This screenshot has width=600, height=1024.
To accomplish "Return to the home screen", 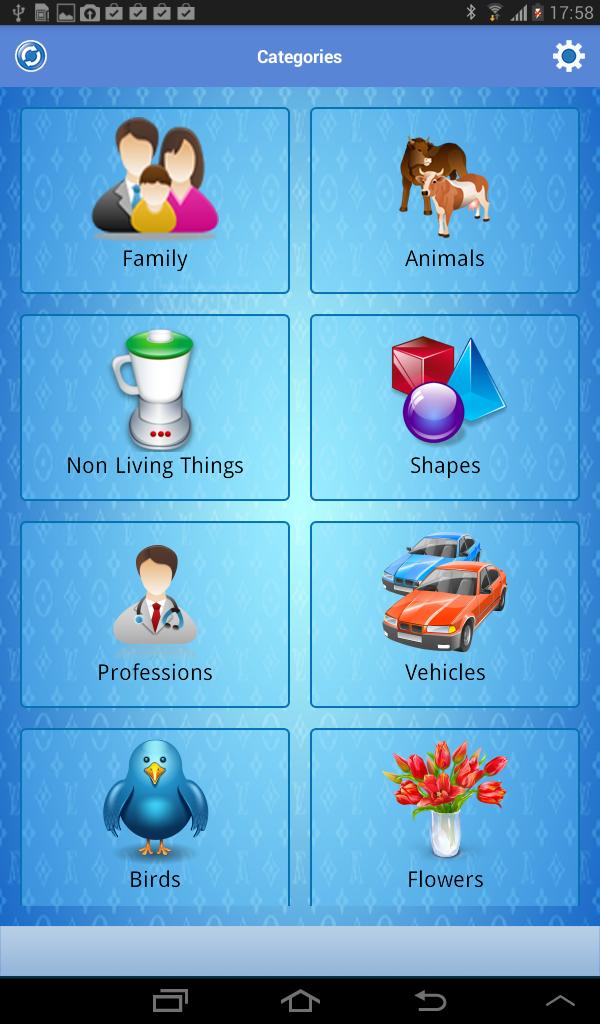I will pos(300,999).
